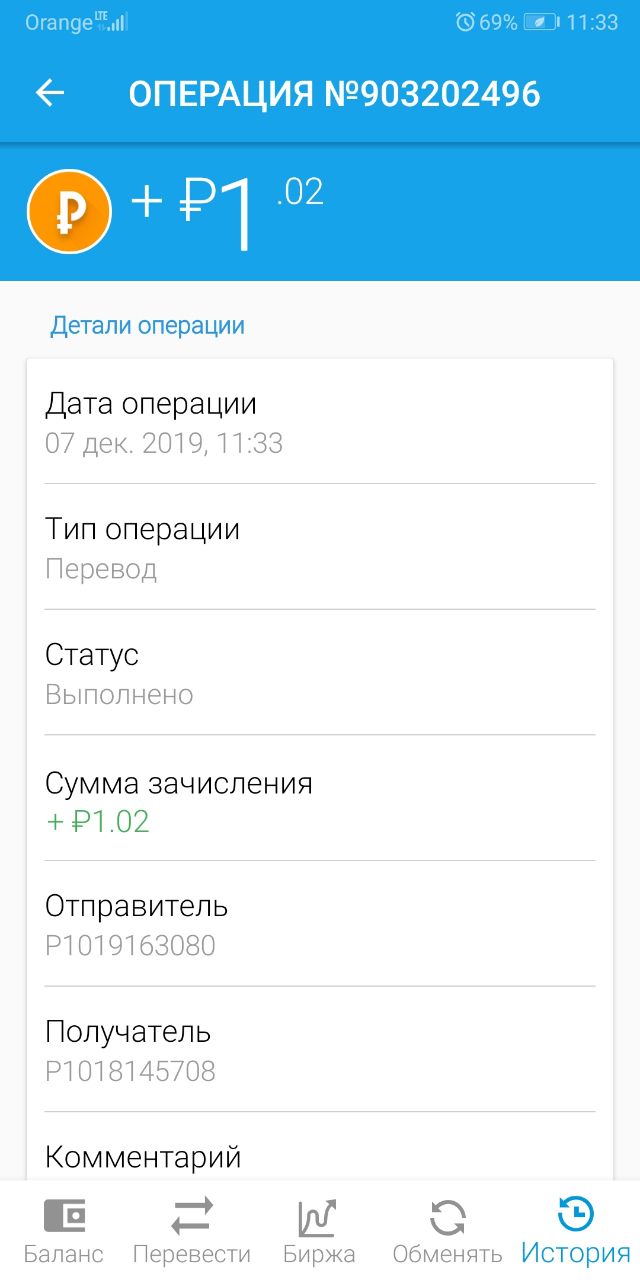
Task: Select the История tab
Action: pos(575,1232)
